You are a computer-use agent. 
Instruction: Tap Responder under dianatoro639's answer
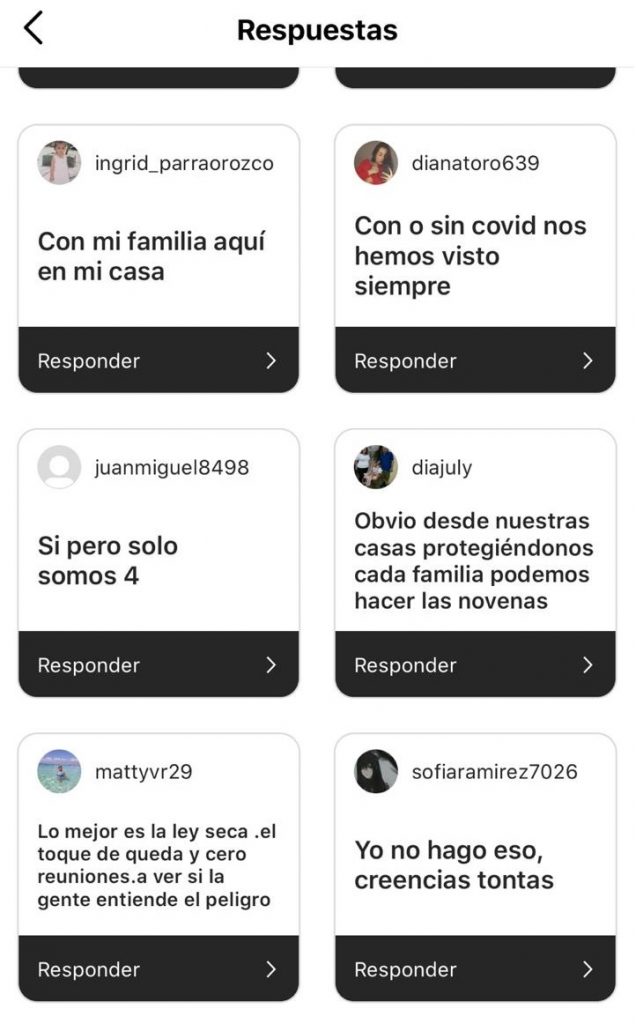click(475, 361)
